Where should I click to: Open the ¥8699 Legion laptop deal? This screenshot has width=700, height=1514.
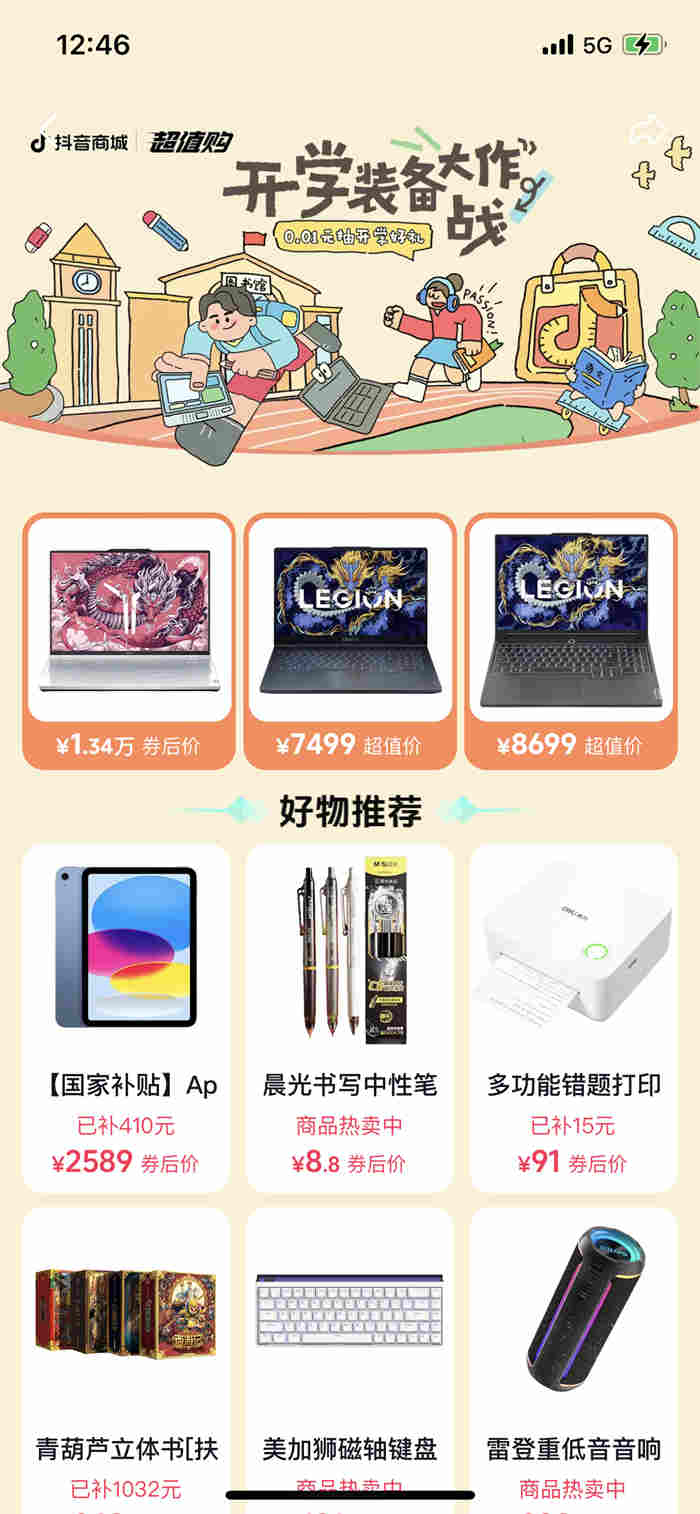tap(571, 640)
